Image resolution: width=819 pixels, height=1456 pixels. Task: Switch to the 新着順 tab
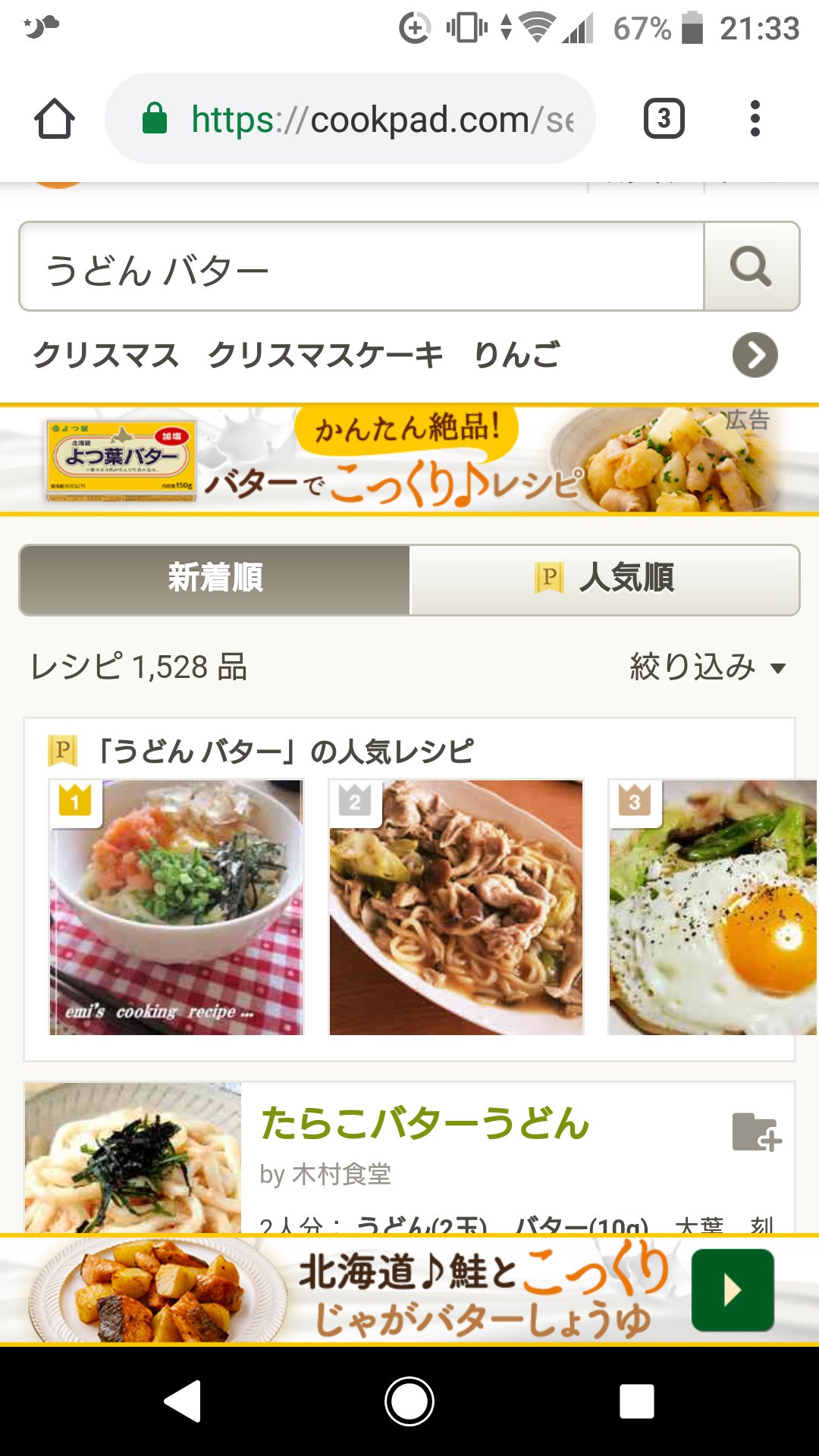[x=215, y=579]
